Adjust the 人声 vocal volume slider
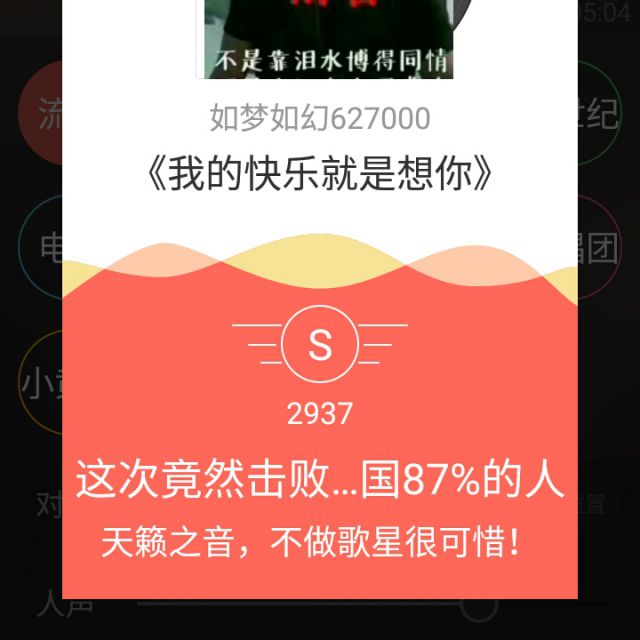The image size is (640, 640). pyautogui.click(x=481, y=605)
